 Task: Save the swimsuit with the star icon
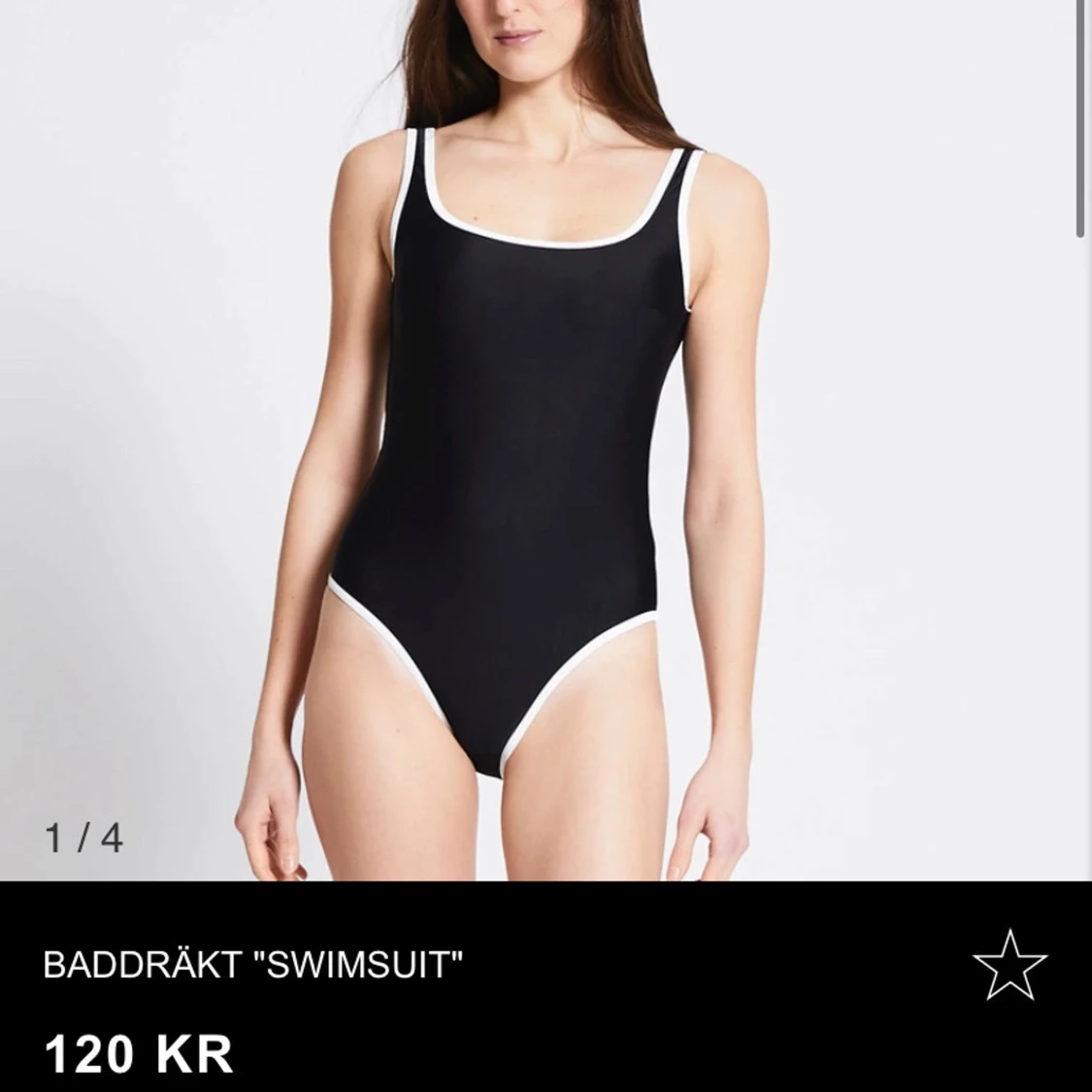(1009, 965)
